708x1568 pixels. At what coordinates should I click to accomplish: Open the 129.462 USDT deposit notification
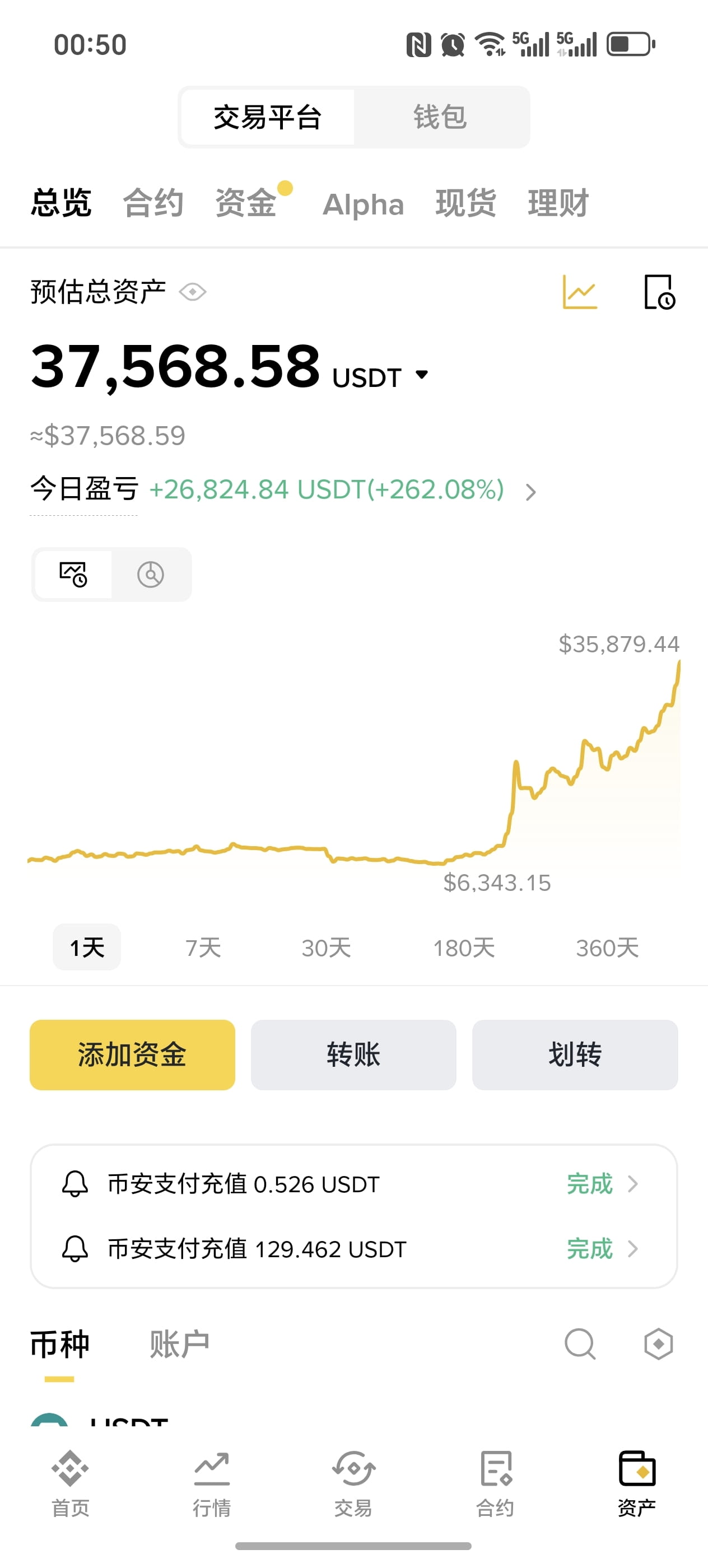[x=353, y=1249]
